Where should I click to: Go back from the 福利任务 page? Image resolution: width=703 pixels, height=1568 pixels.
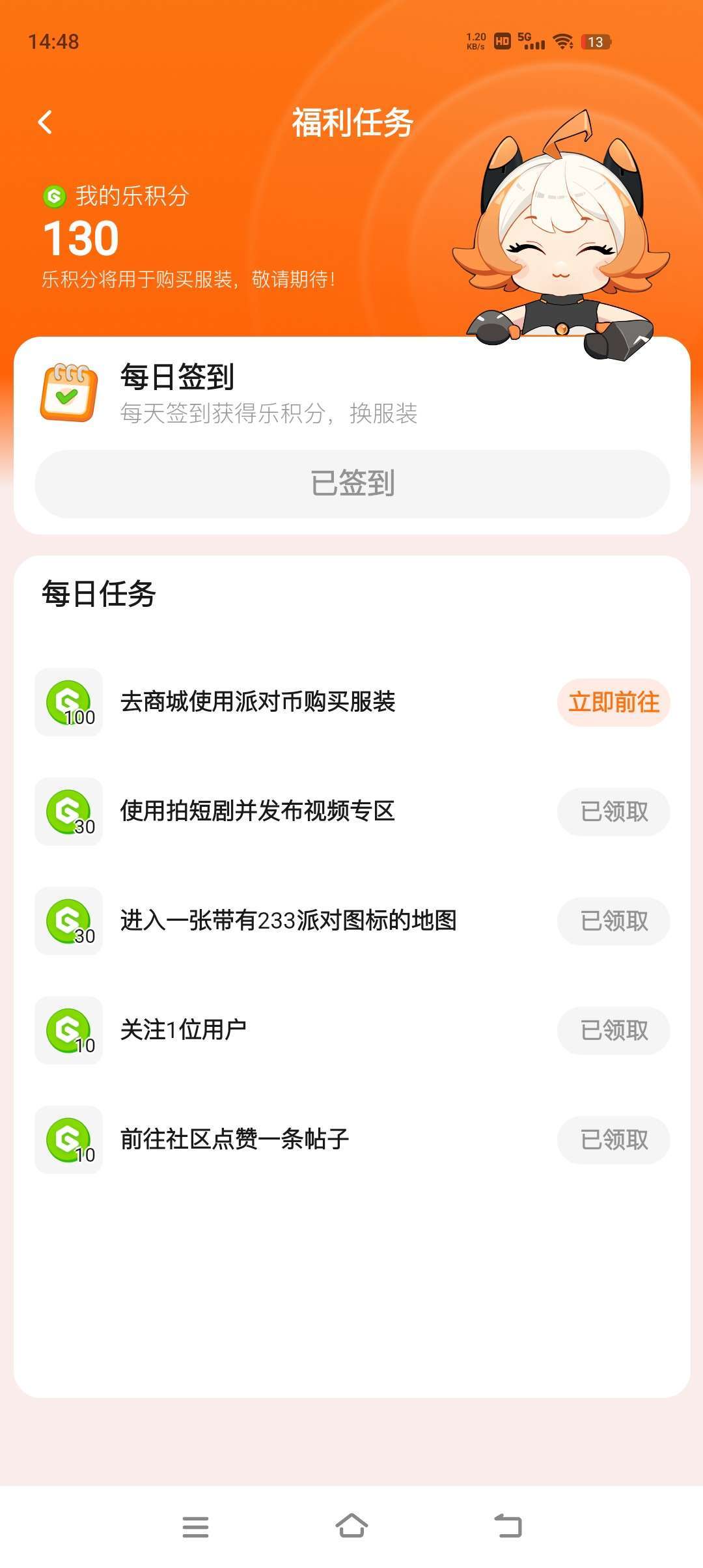click(x=45, y=122)
